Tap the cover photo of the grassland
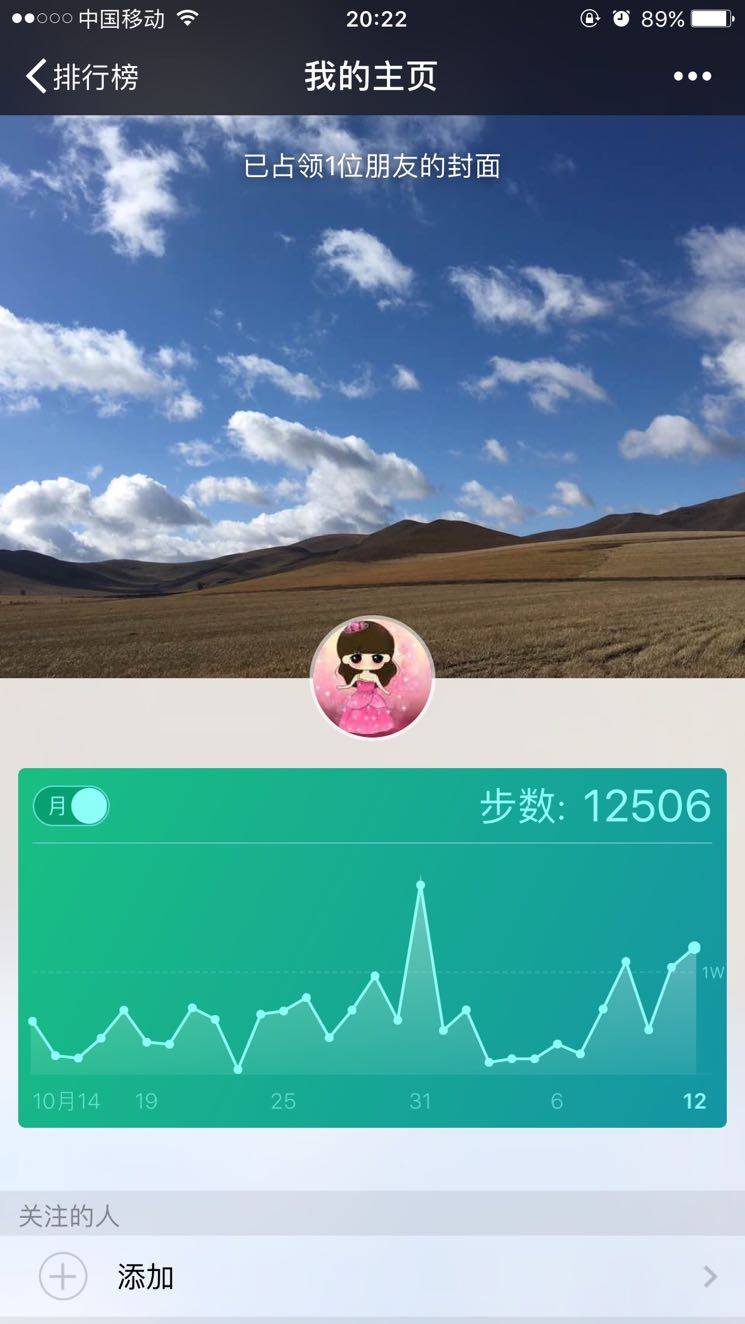 pos(372,380)
